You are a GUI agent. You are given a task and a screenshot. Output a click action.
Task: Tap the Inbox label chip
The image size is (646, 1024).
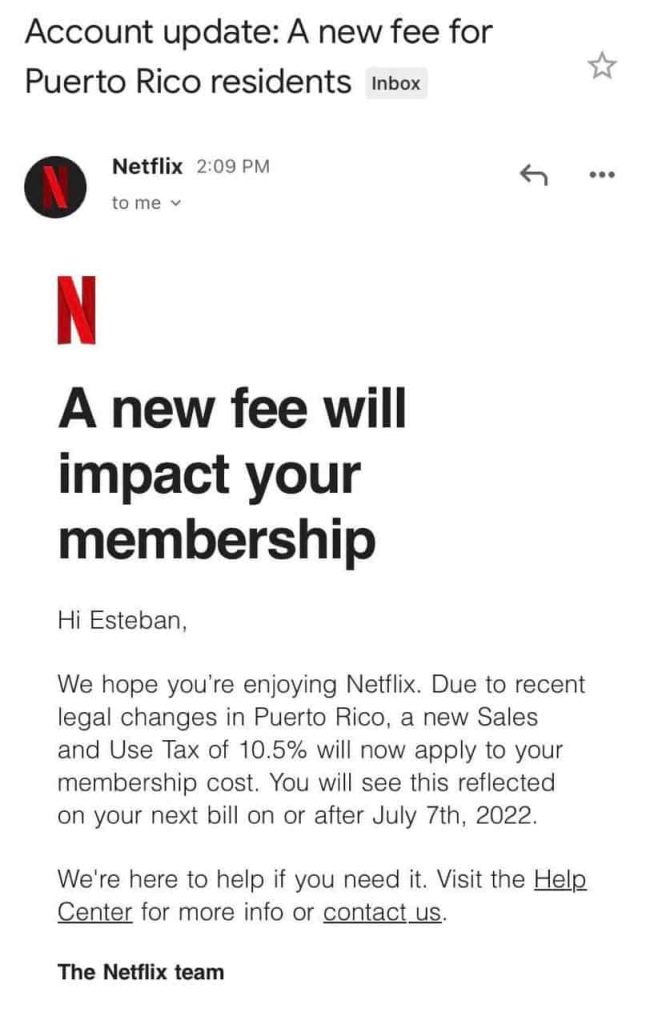396,83
